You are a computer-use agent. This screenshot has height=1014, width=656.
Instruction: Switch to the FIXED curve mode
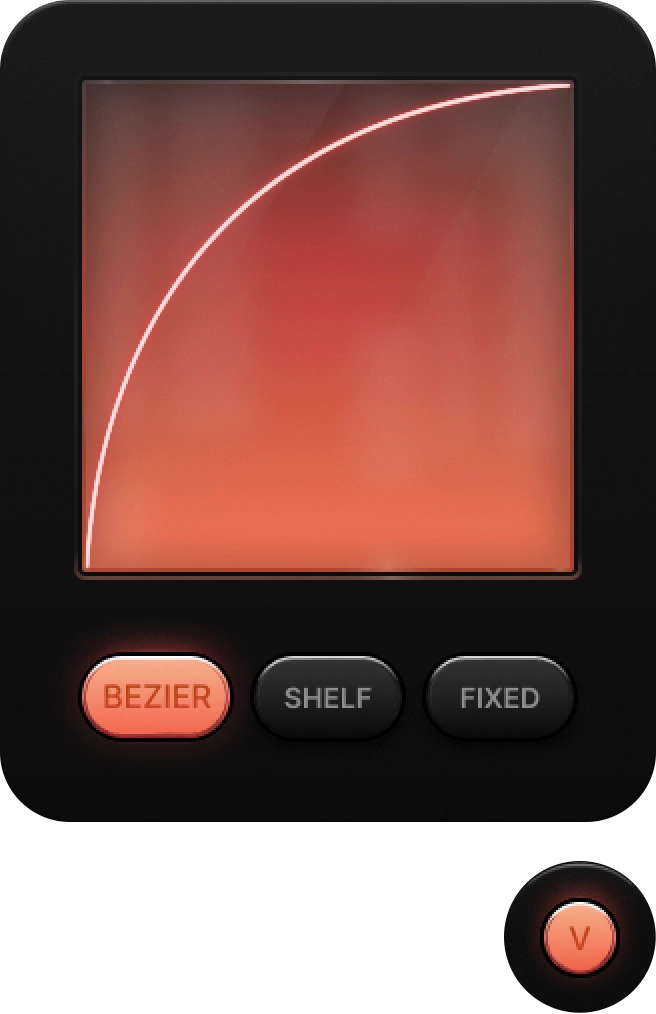coord(499,697)
